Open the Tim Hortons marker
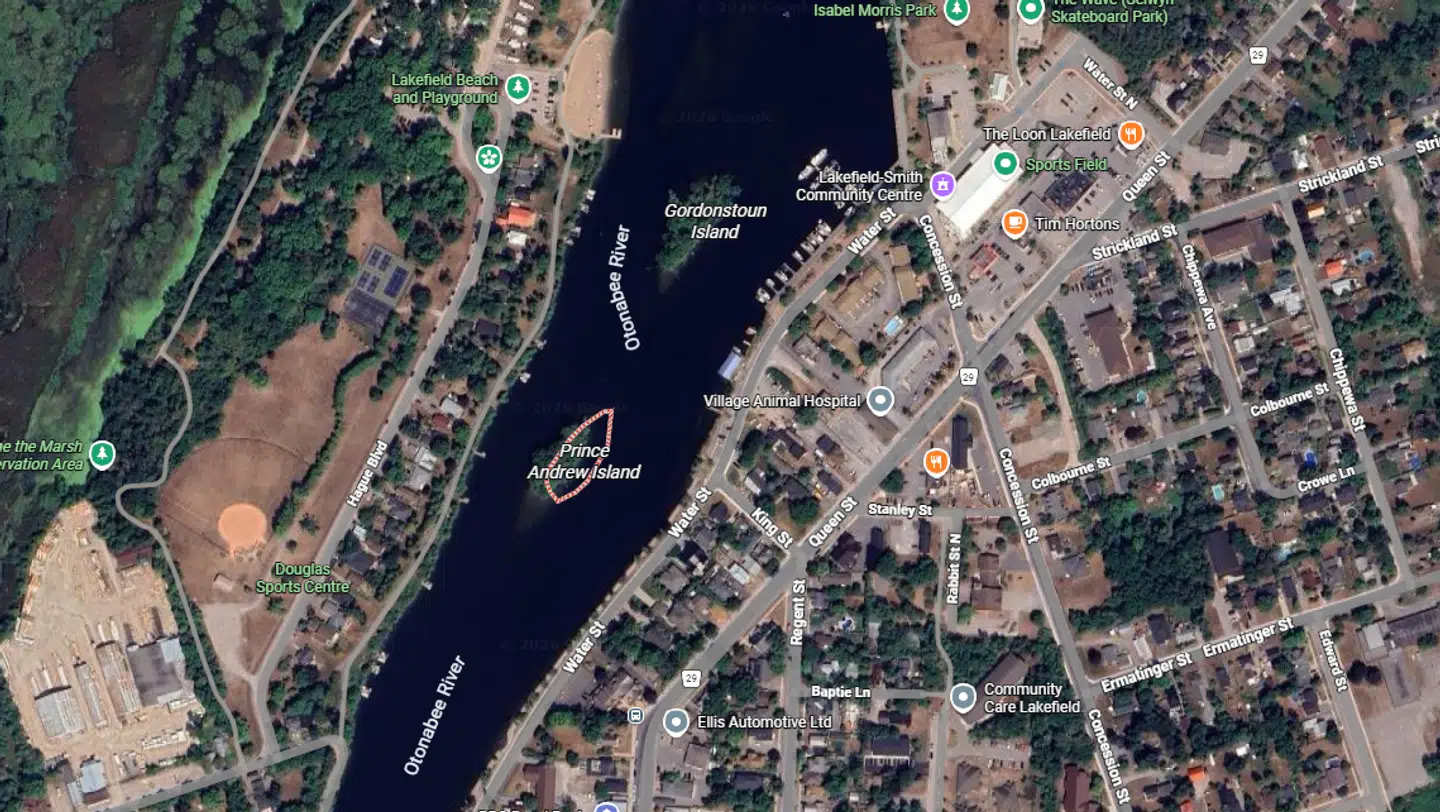 1014,222
